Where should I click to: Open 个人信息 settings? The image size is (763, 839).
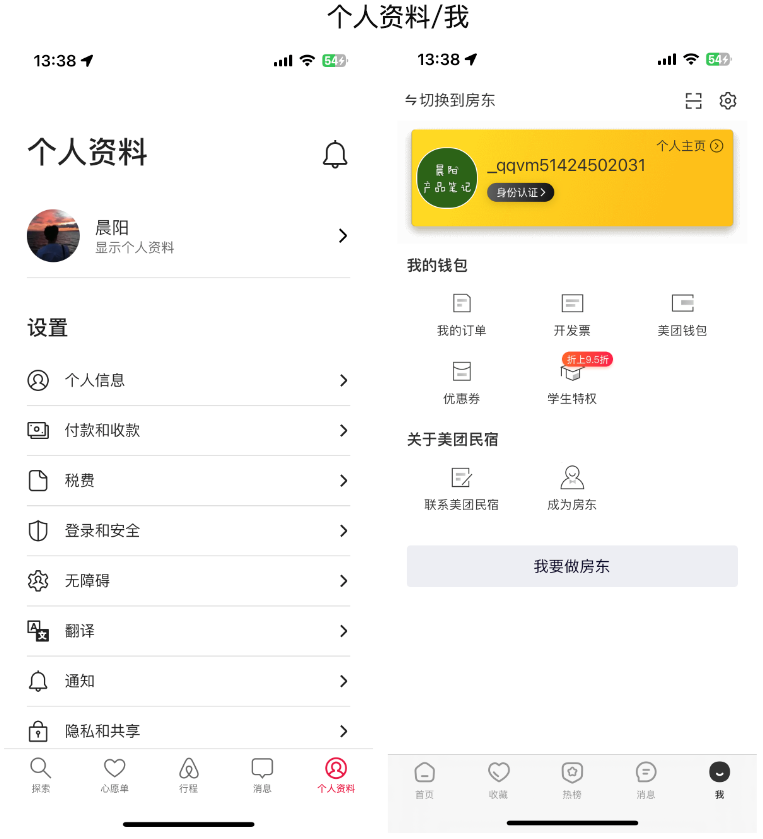click(188, 380)
